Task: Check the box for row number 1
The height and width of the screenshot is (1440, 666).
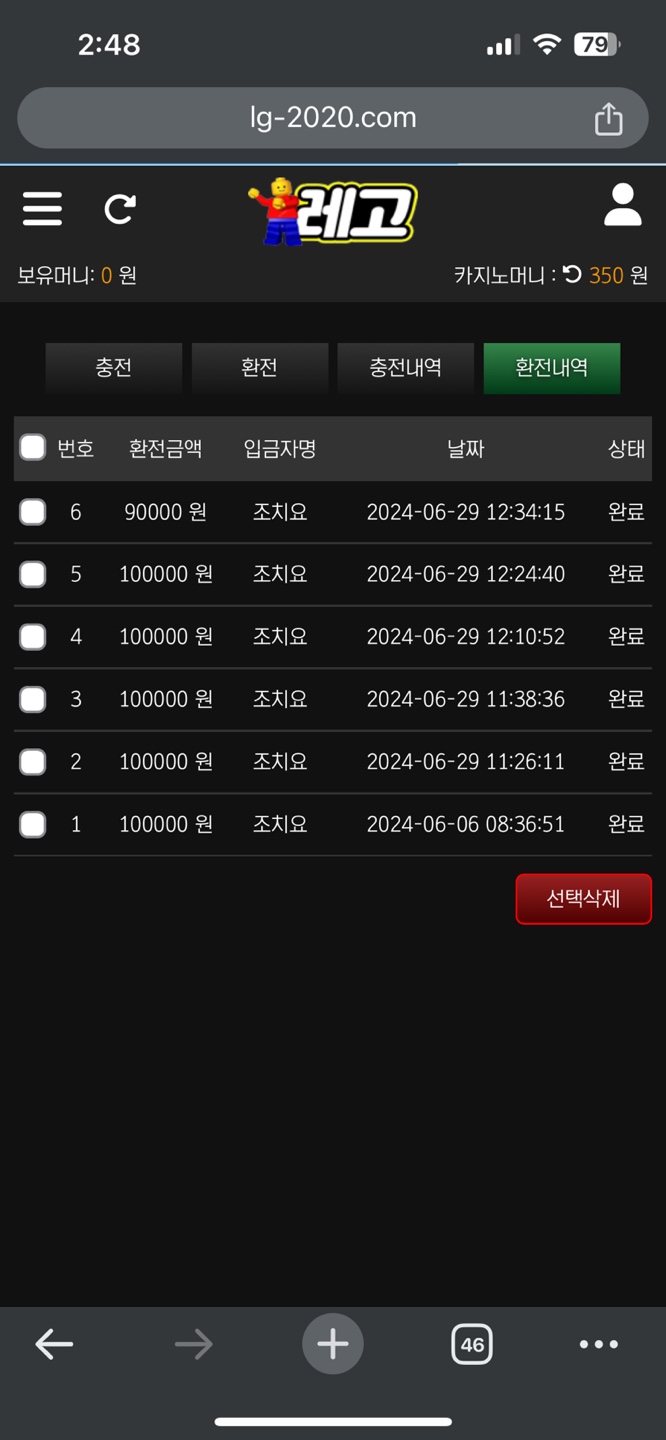Action: pos(33,824)
